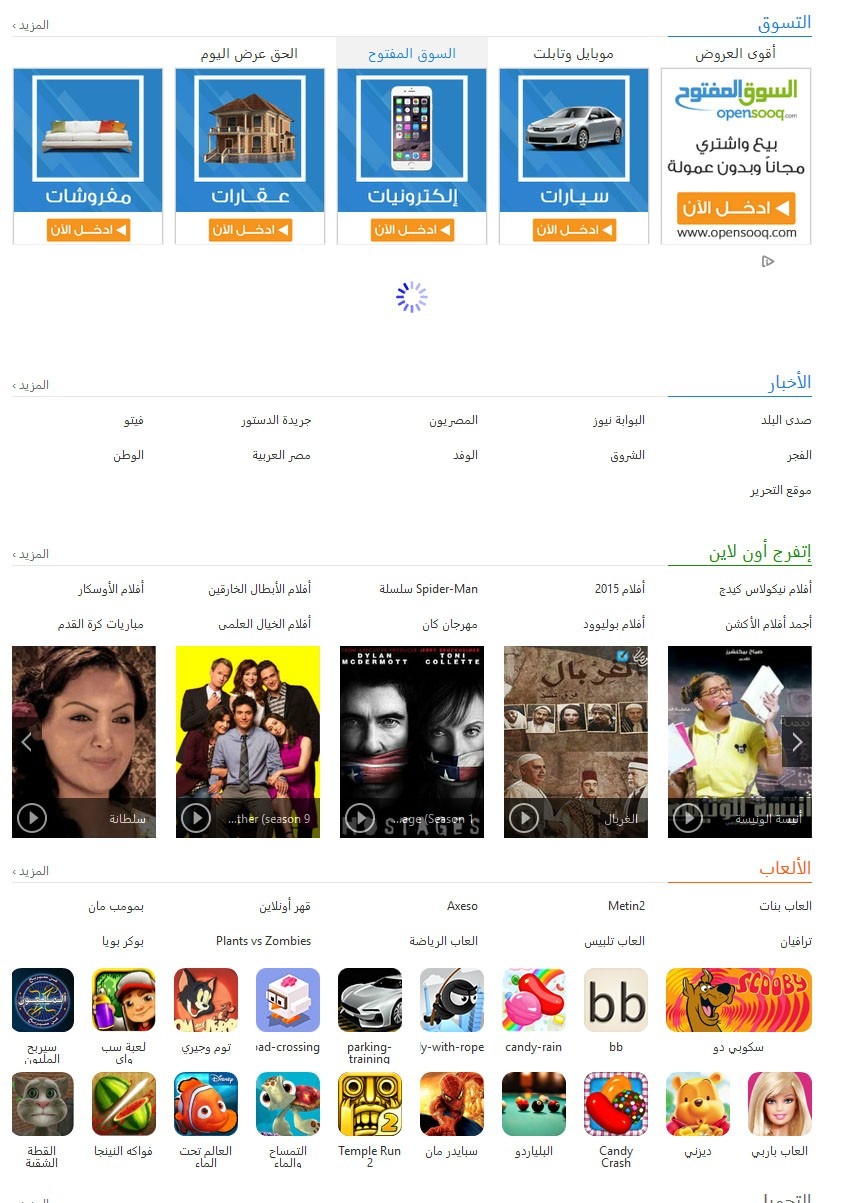
Task: Open the الحق عرض اليوم tab
Action: [x=249, y=53]
